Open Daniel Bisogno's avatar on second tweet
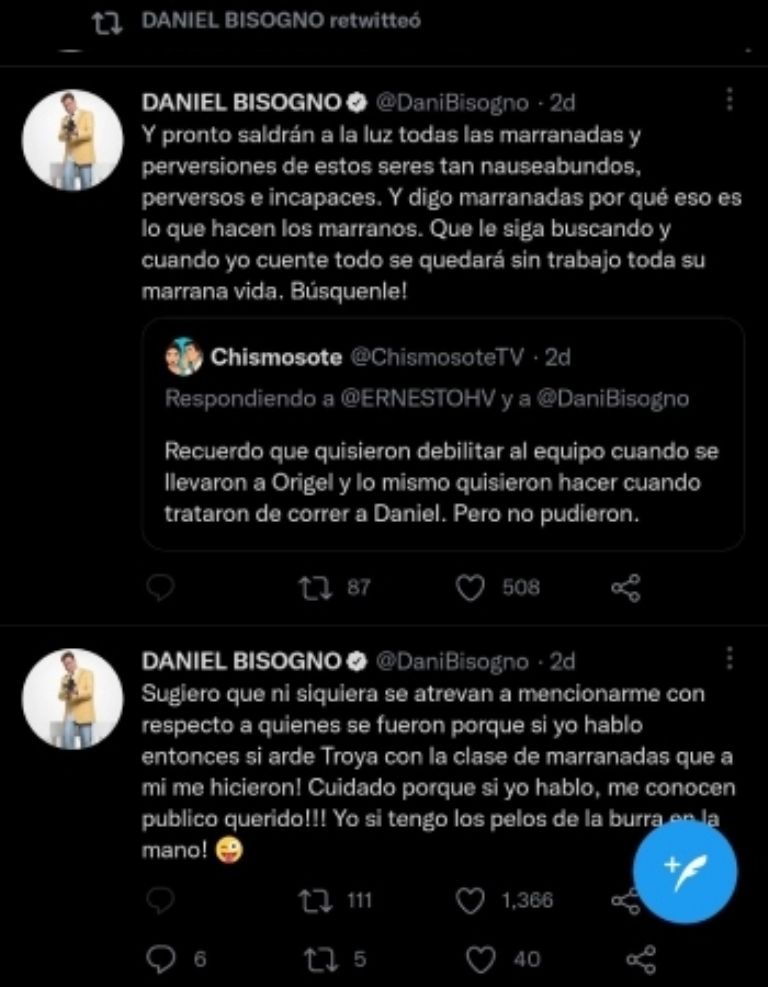 (73, 699)
